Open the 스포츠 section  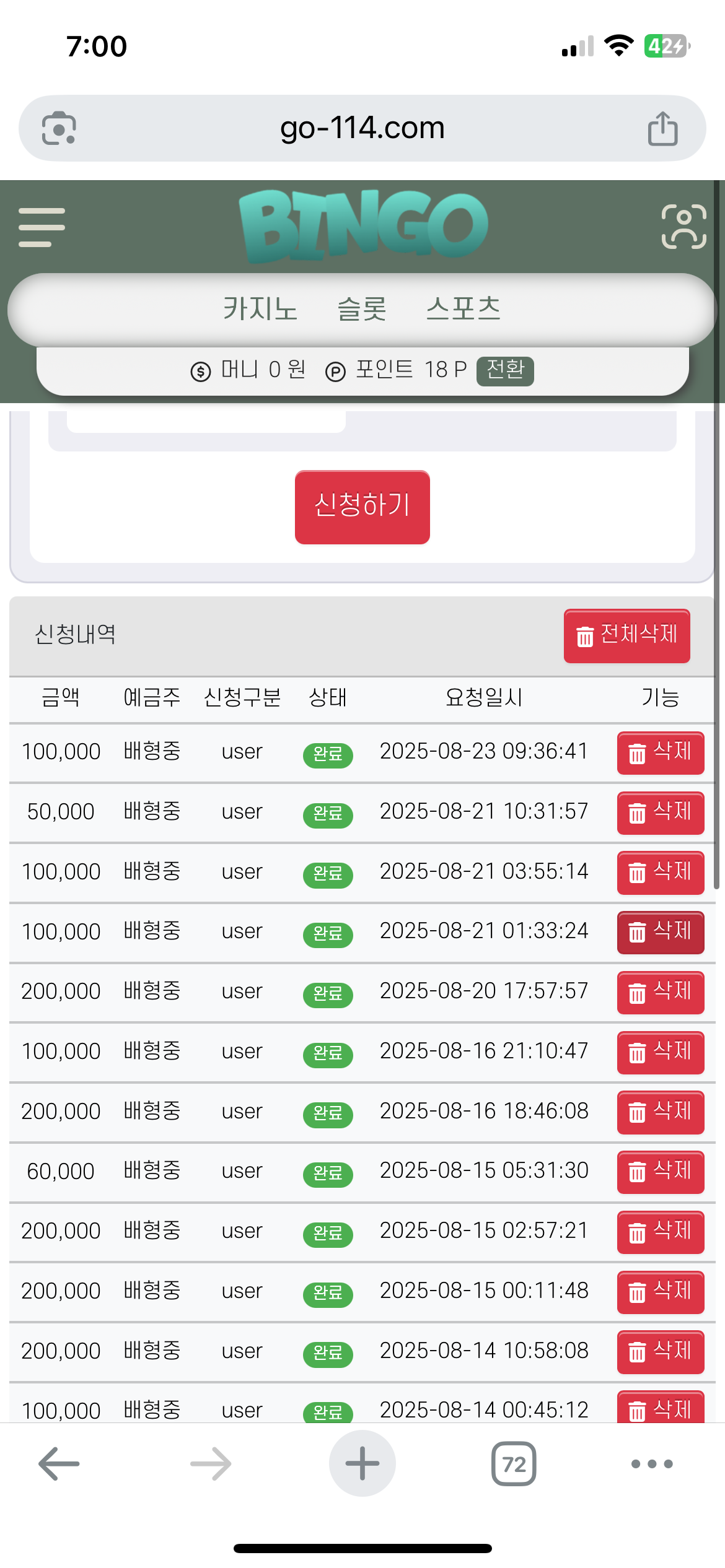pos(463,308)
